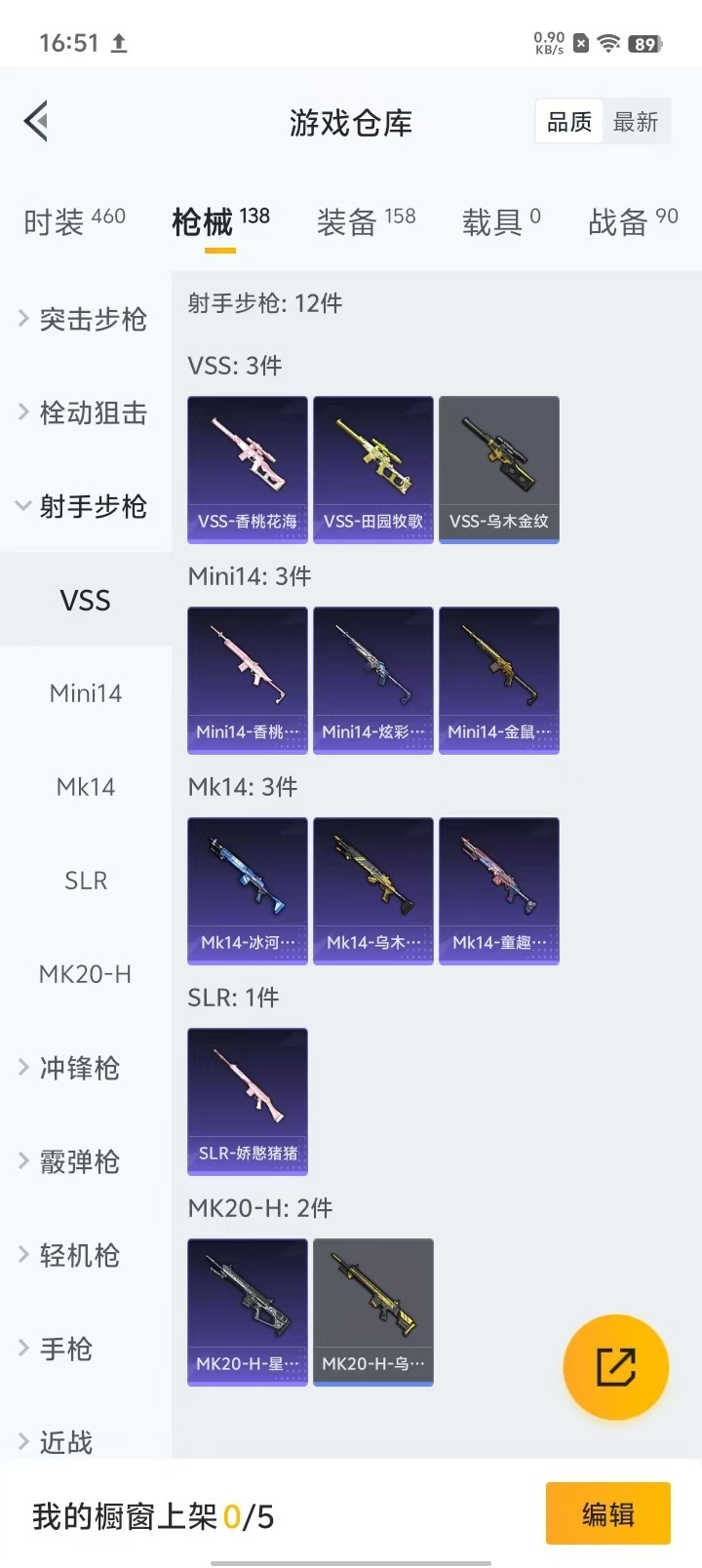The image size is (702, 1568).
Task: Tap the 编辑 button
Action: click(x=607, y=1513)
